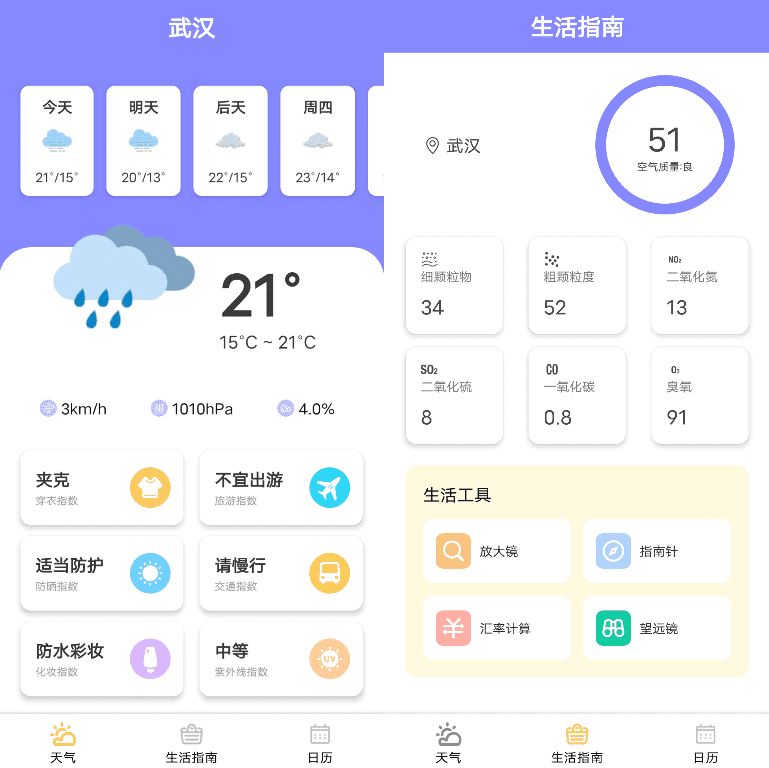769x768 pixels.
Task: Open the 放大镜 magnifier tool
Action: point(497,551)
